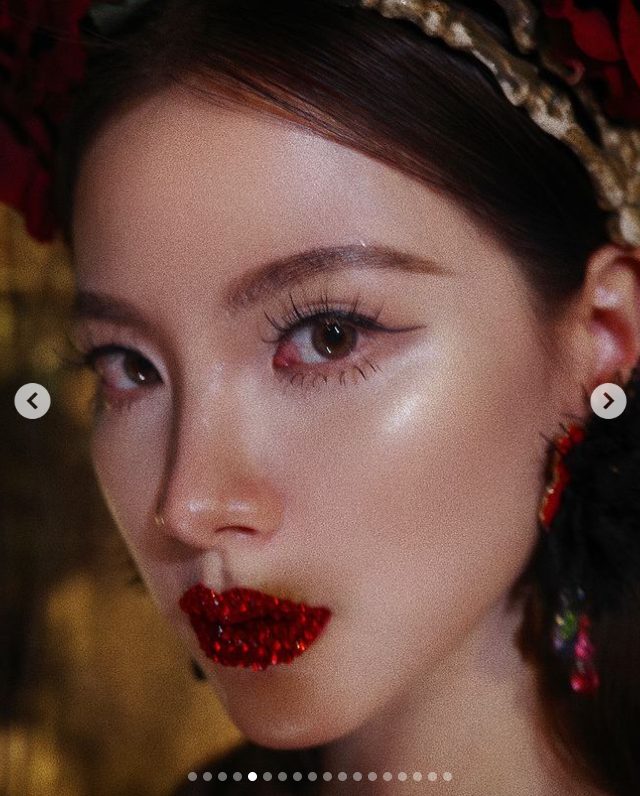Go to the next carousel image
The image size is (640, 796).
tap(608, 401)
